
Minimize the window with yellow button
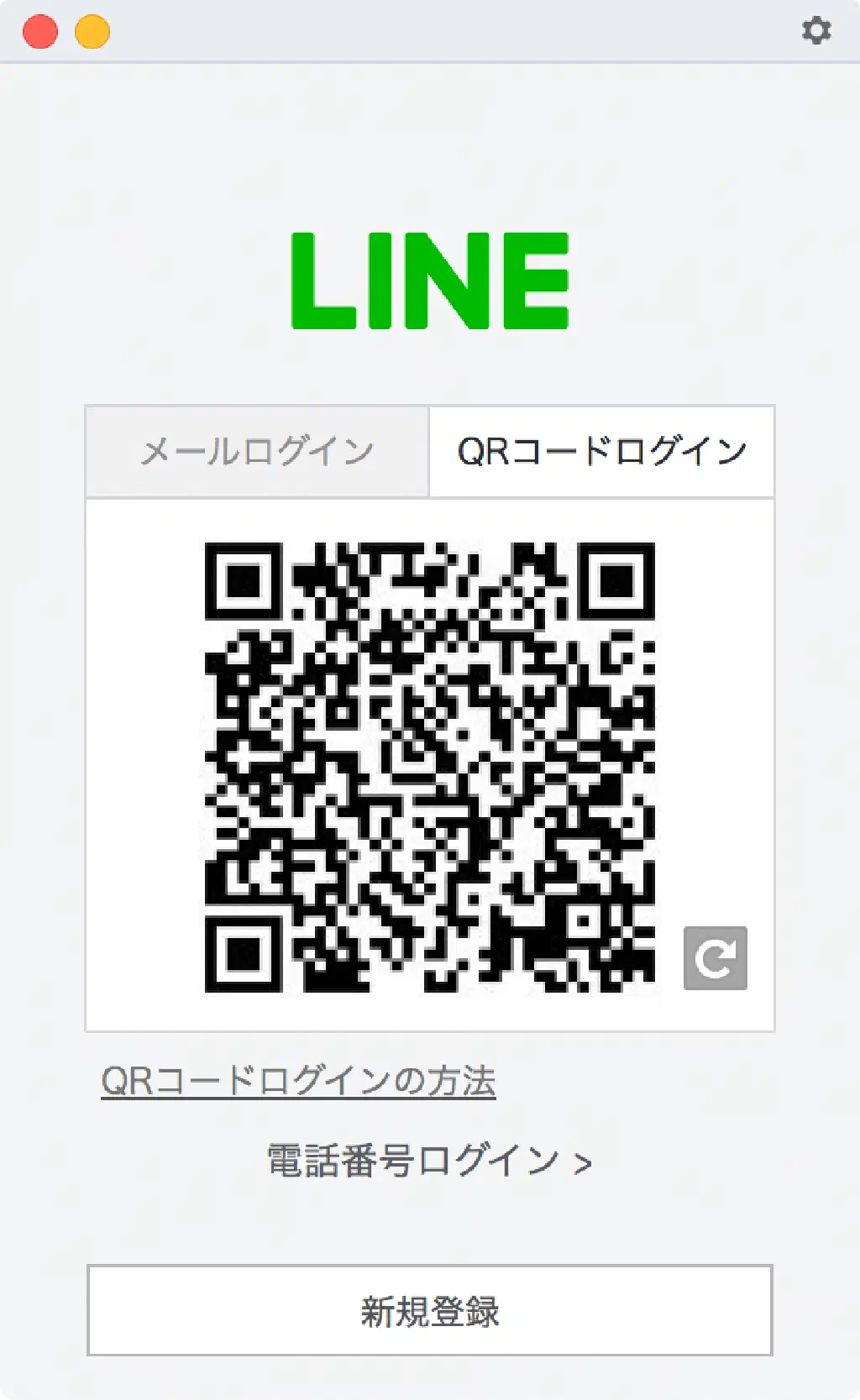click(x=92, y=32)
